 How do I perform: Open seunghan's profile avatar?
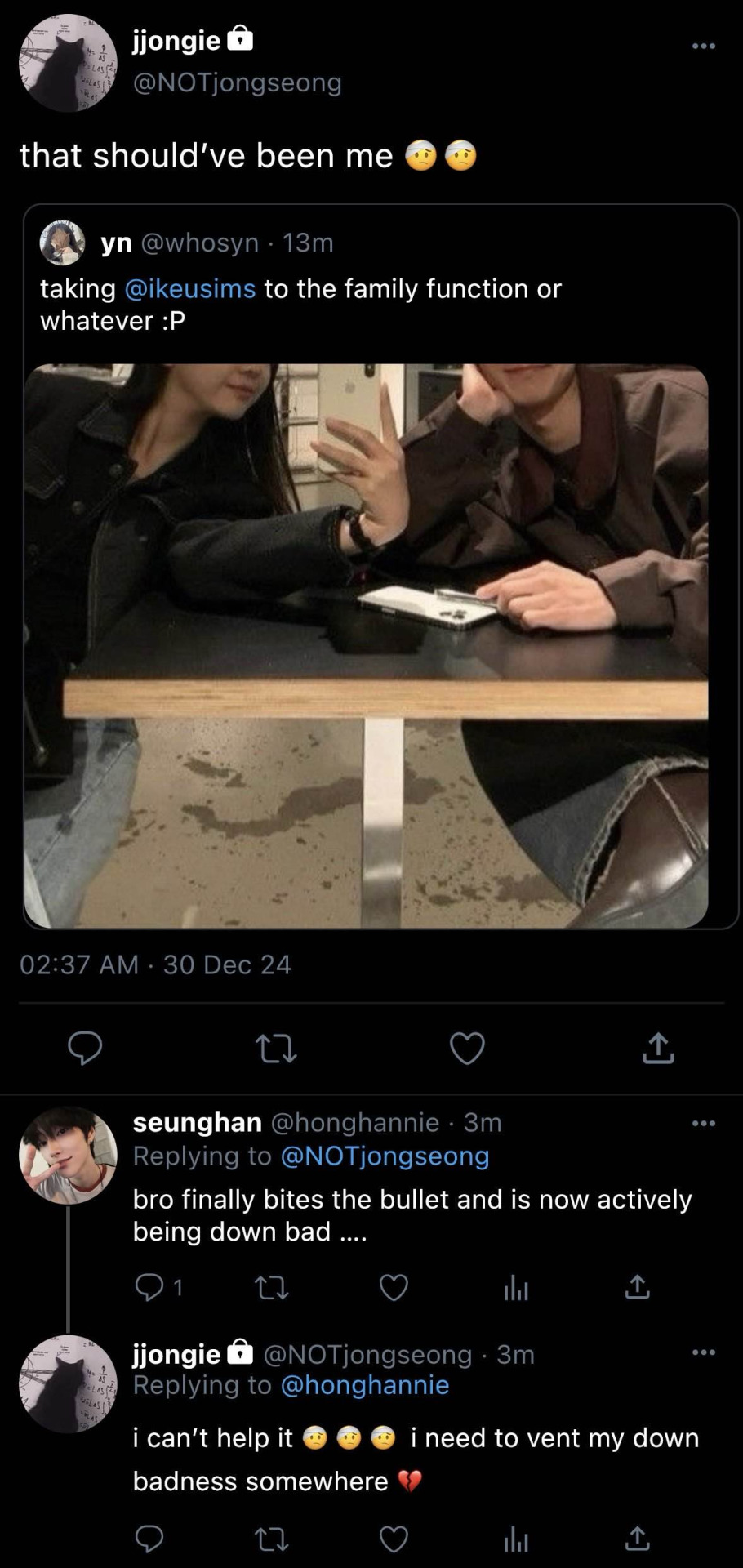click(x=68, y=1156)
